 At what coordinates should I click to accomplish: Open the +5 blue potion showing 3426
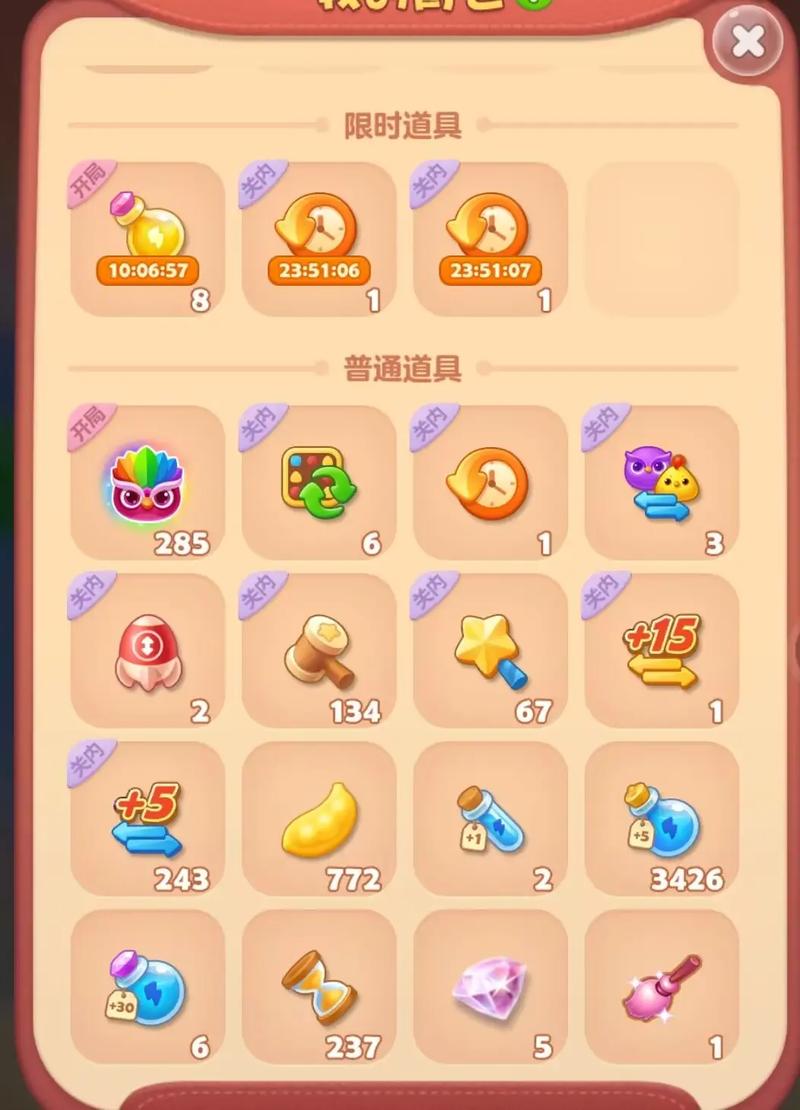[659, 820]
